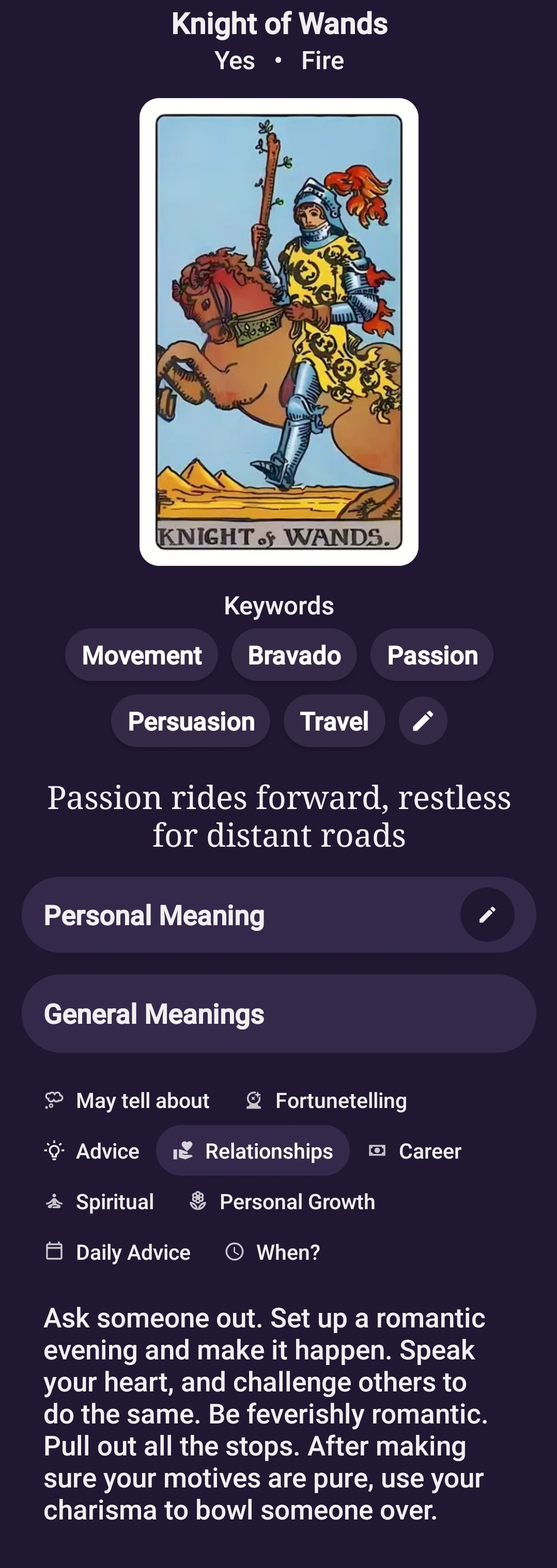Screen dimensions: 557x1568
Task: Open the When? timing tab
Action: pyautogui.click(x=272, y=1252)
